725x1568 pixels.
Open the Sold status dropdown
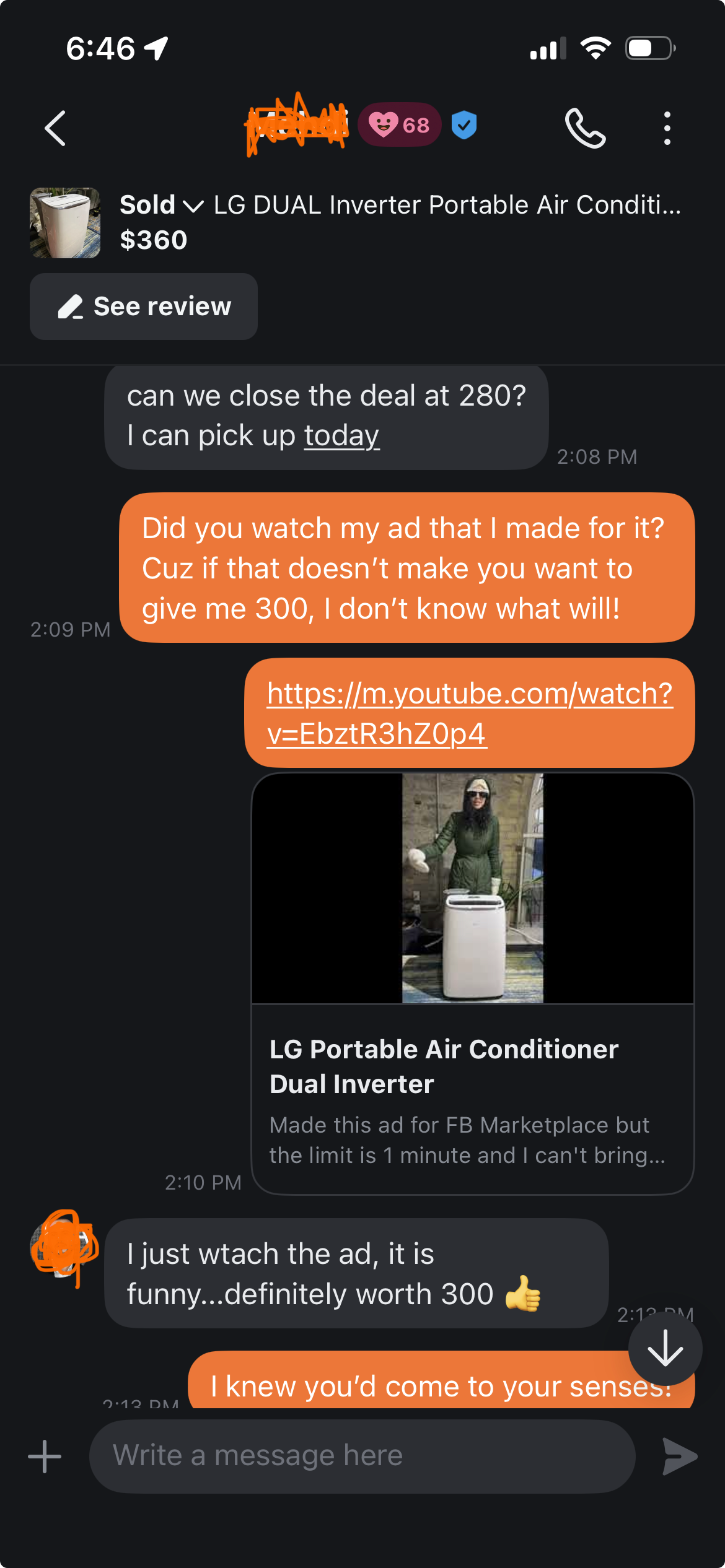point(161,205)
